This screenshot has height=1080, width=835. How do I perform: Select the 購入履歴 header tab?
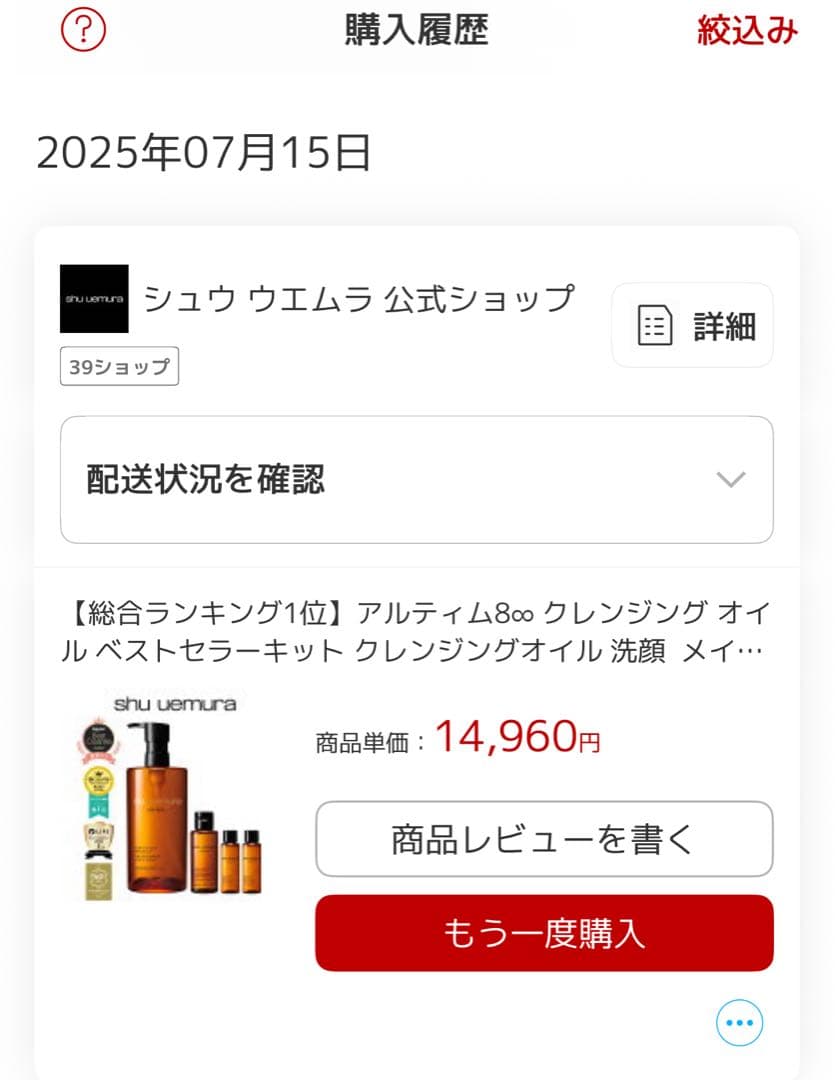tap(417, 30)
